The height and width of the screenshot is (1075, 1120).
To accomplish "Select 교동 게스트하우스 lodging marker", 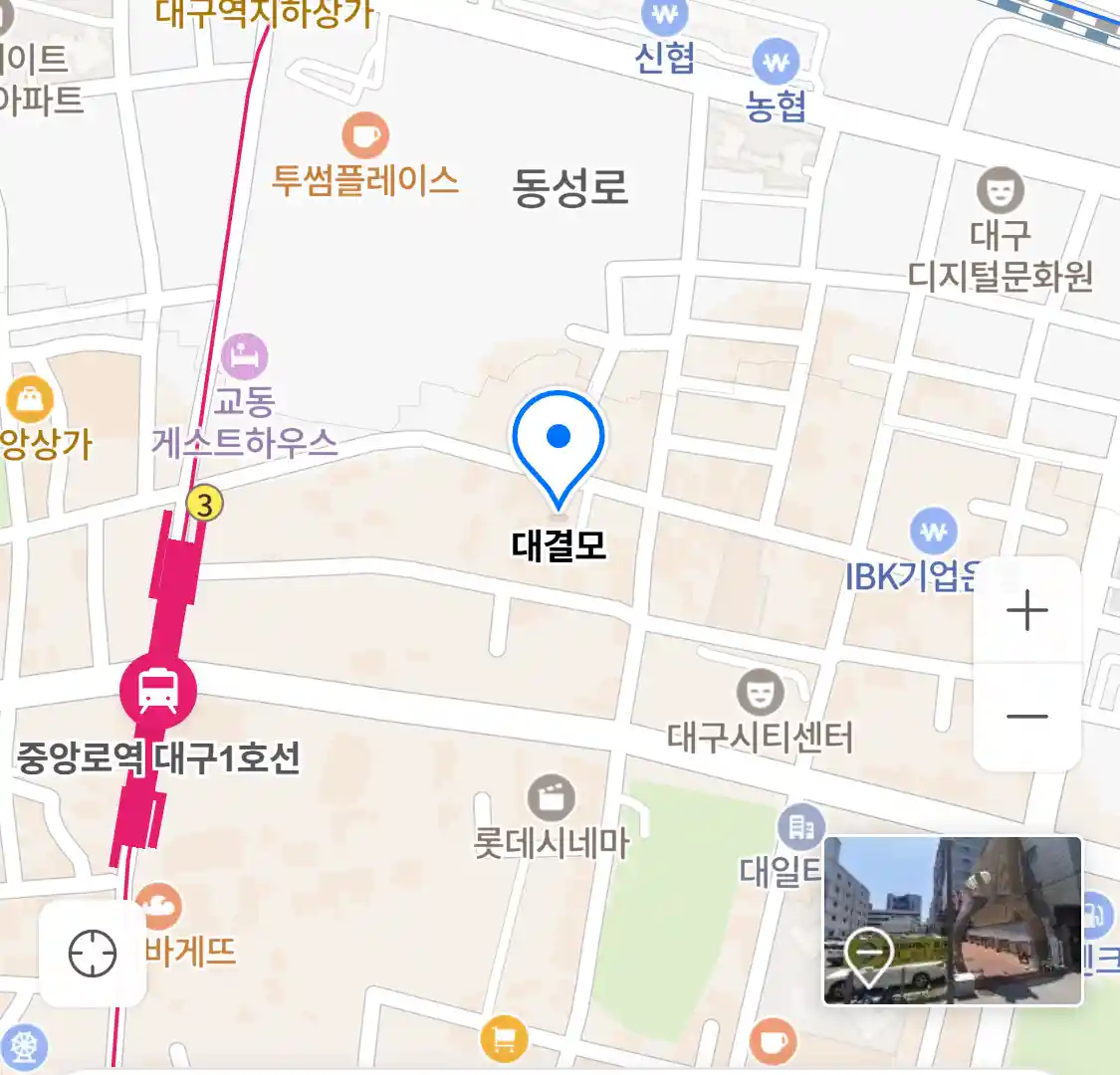I will [x=244, y=357].
